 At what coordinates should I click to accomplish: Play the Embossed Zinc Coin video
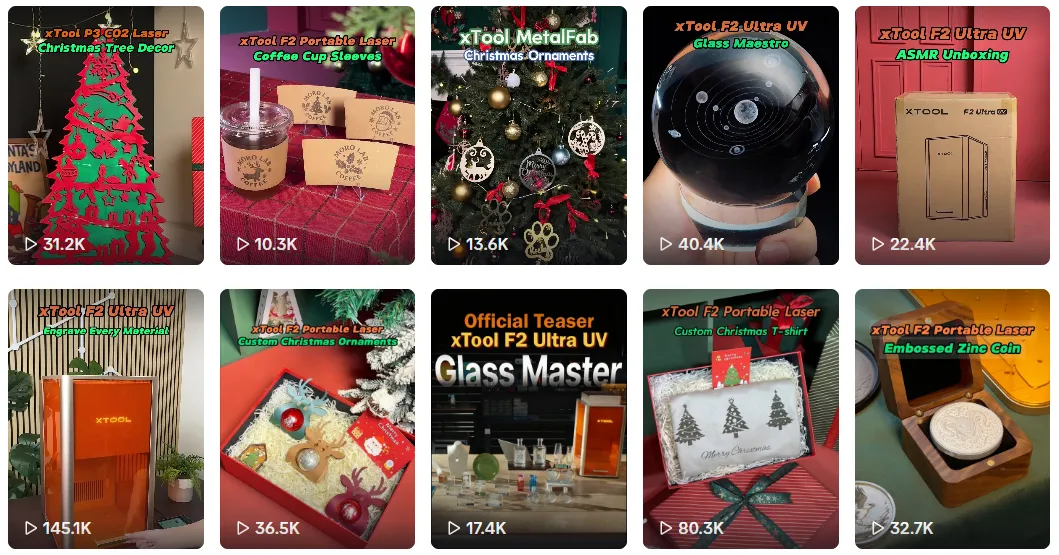(x=952, y=420)
